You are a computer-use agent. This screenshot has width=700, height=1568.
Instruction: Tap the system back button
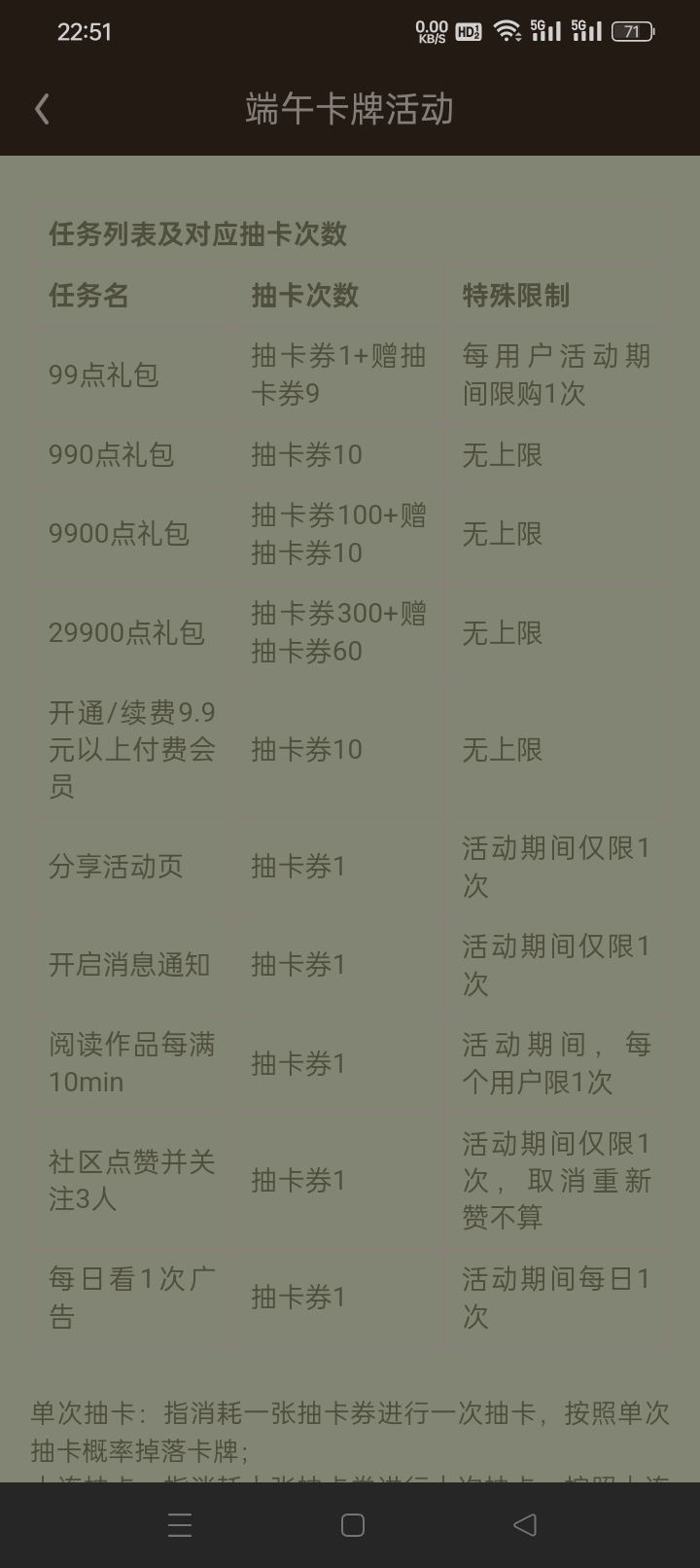click(x=524, y=1524)
